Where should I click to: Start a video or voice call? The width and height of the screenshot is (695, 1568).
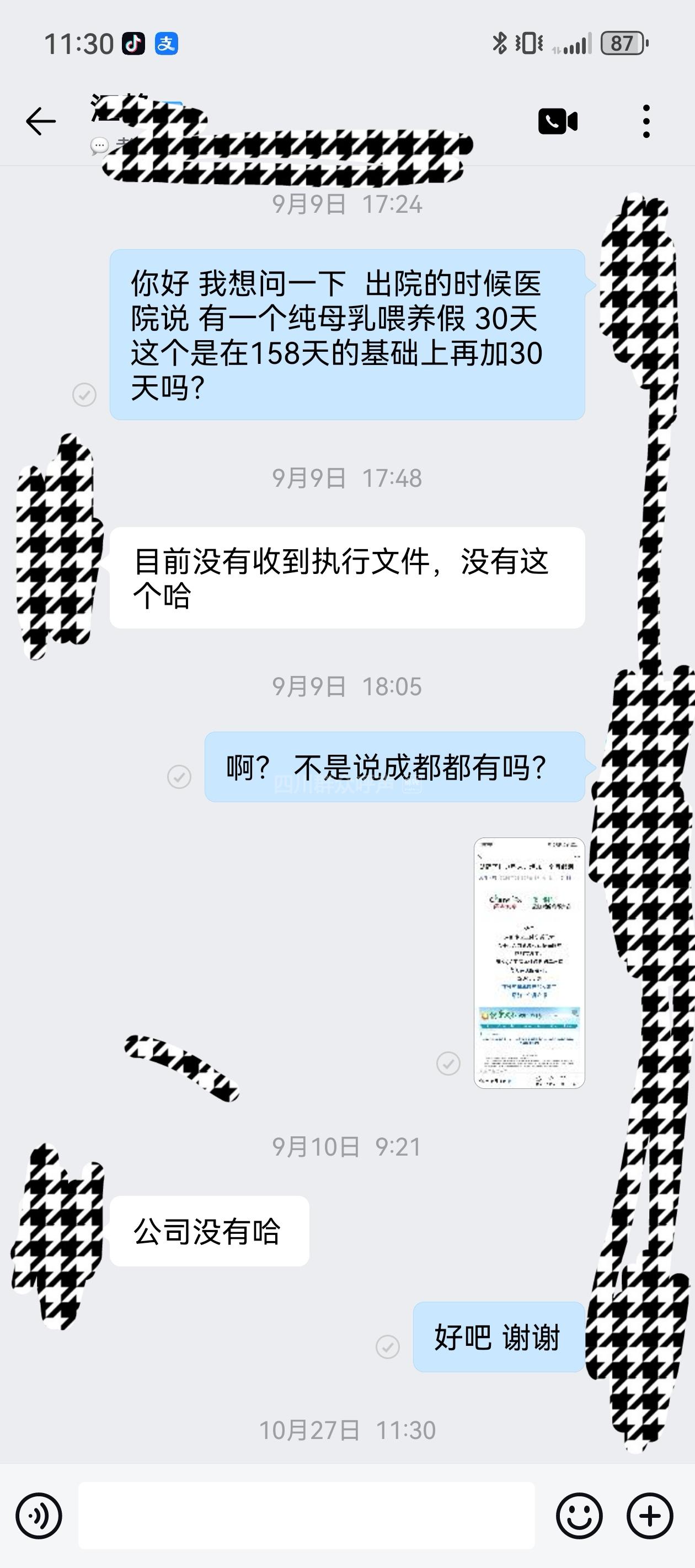tap(557, 121)
